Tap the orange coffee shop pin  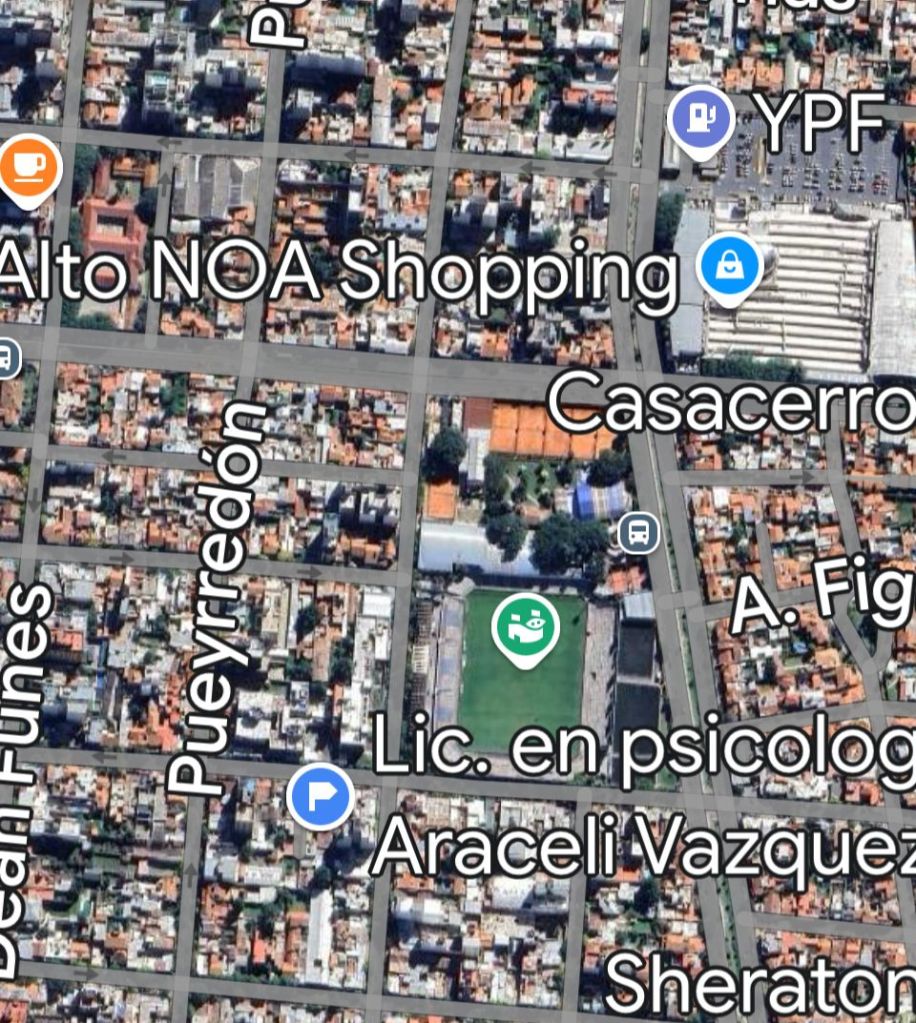30,167
